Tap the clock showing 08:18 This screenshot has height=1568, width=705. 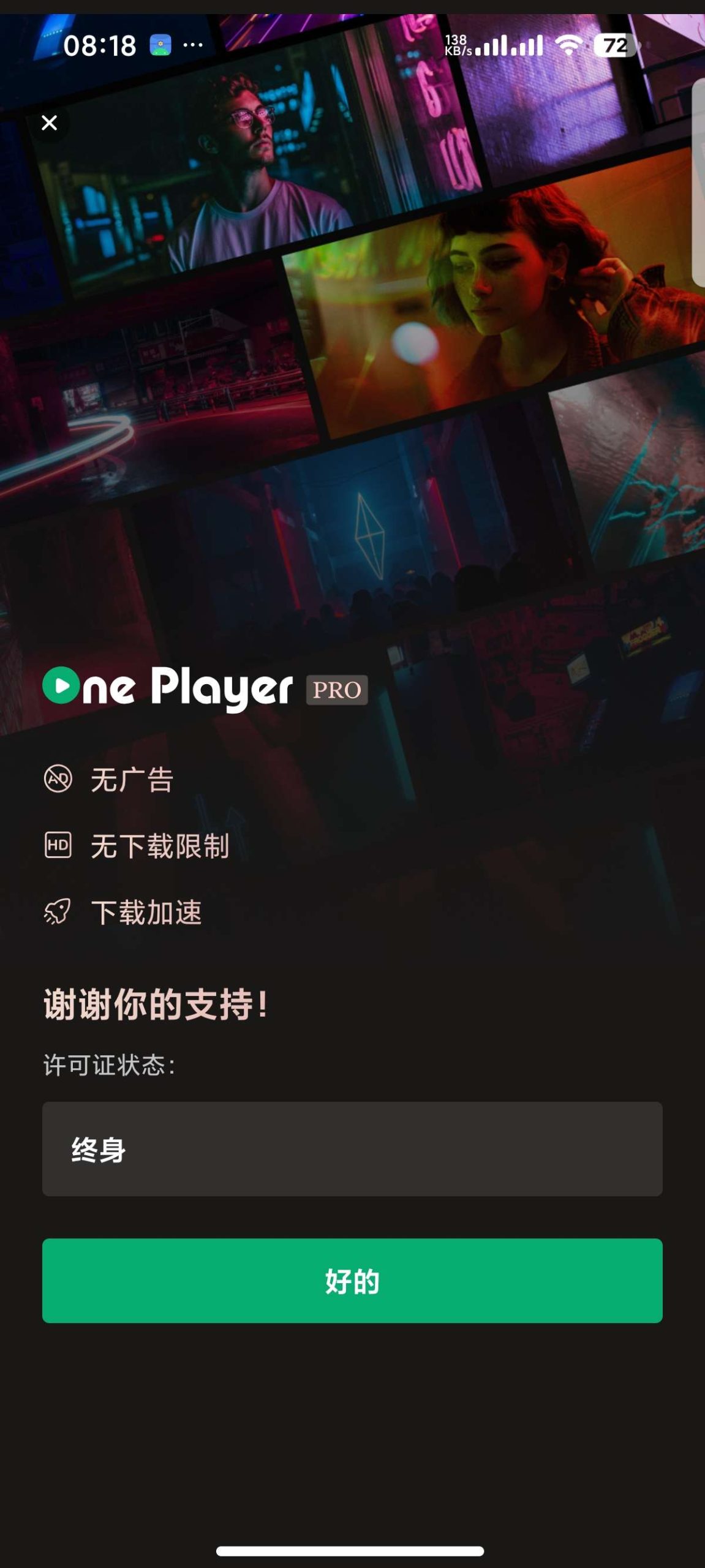coord(100,44)
